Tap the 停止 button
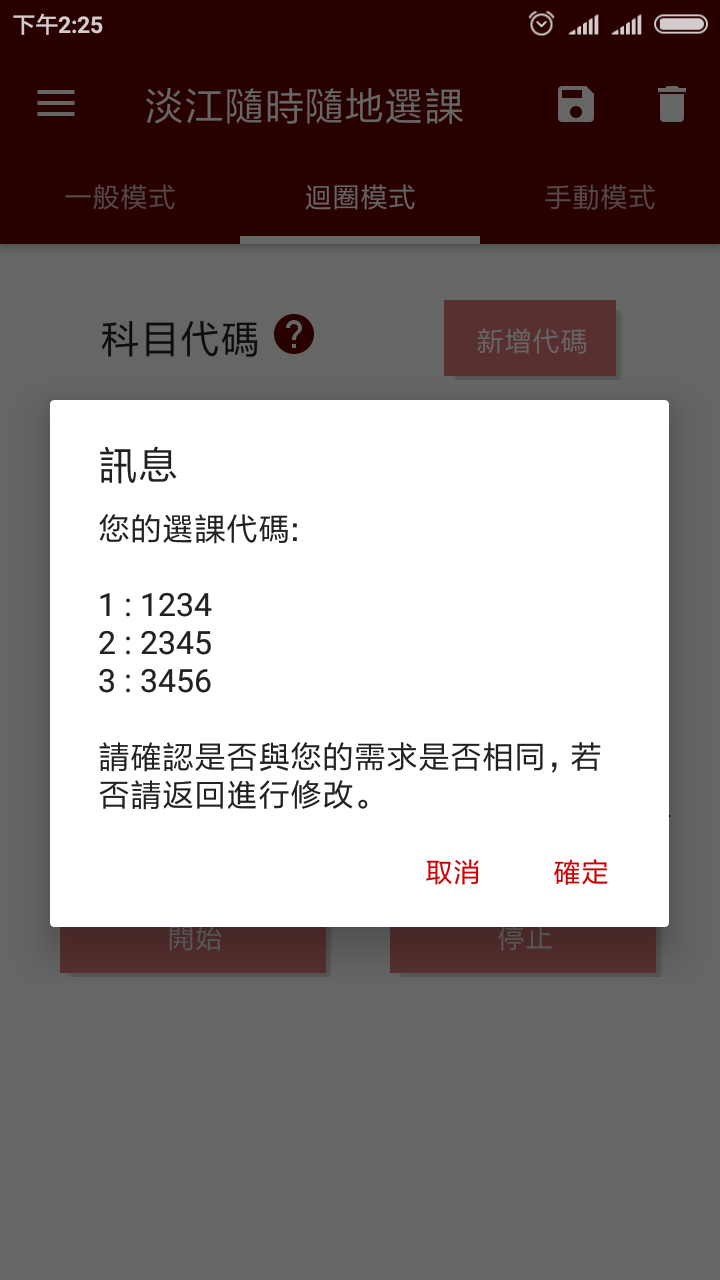720x1280 pixels. 523,949
